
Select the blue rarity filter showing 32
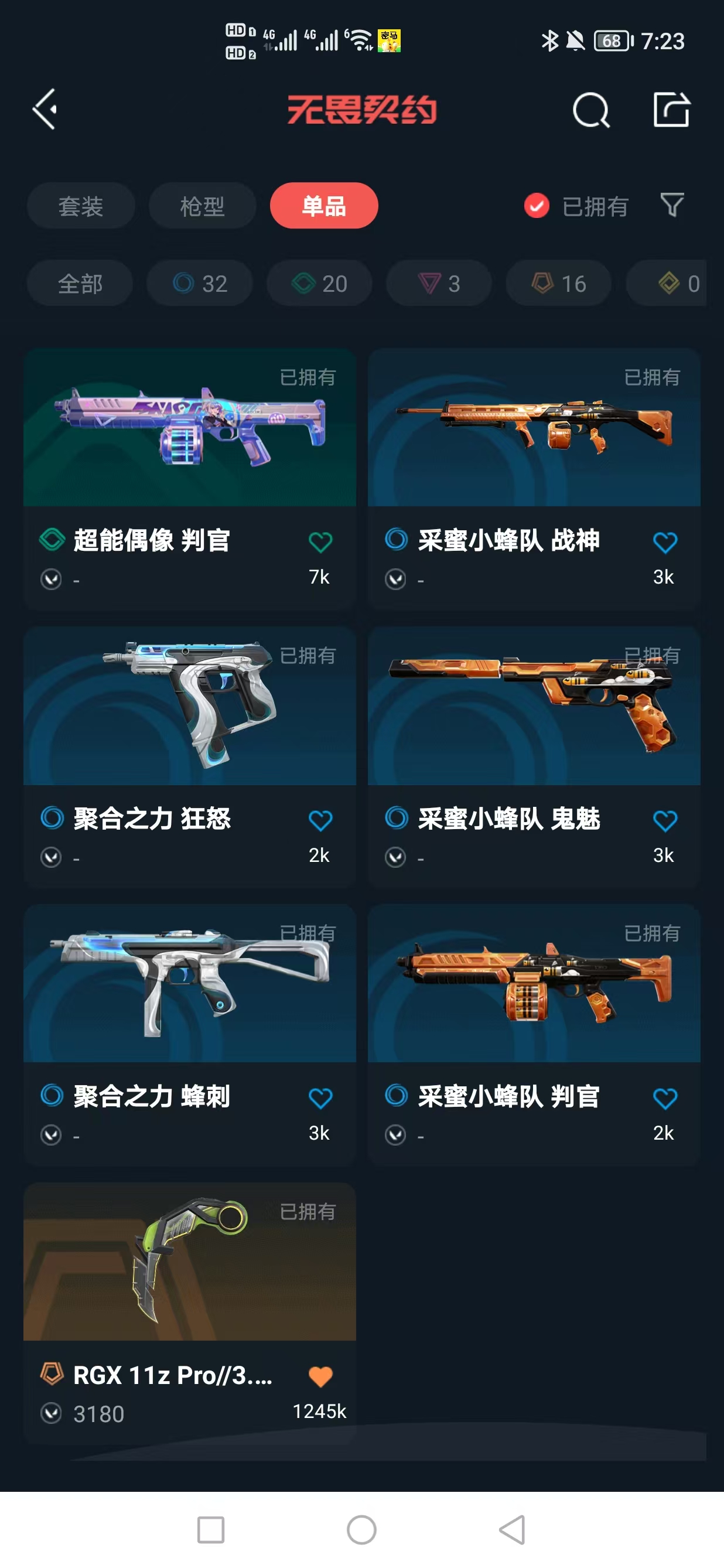click(x=200, y=283)
